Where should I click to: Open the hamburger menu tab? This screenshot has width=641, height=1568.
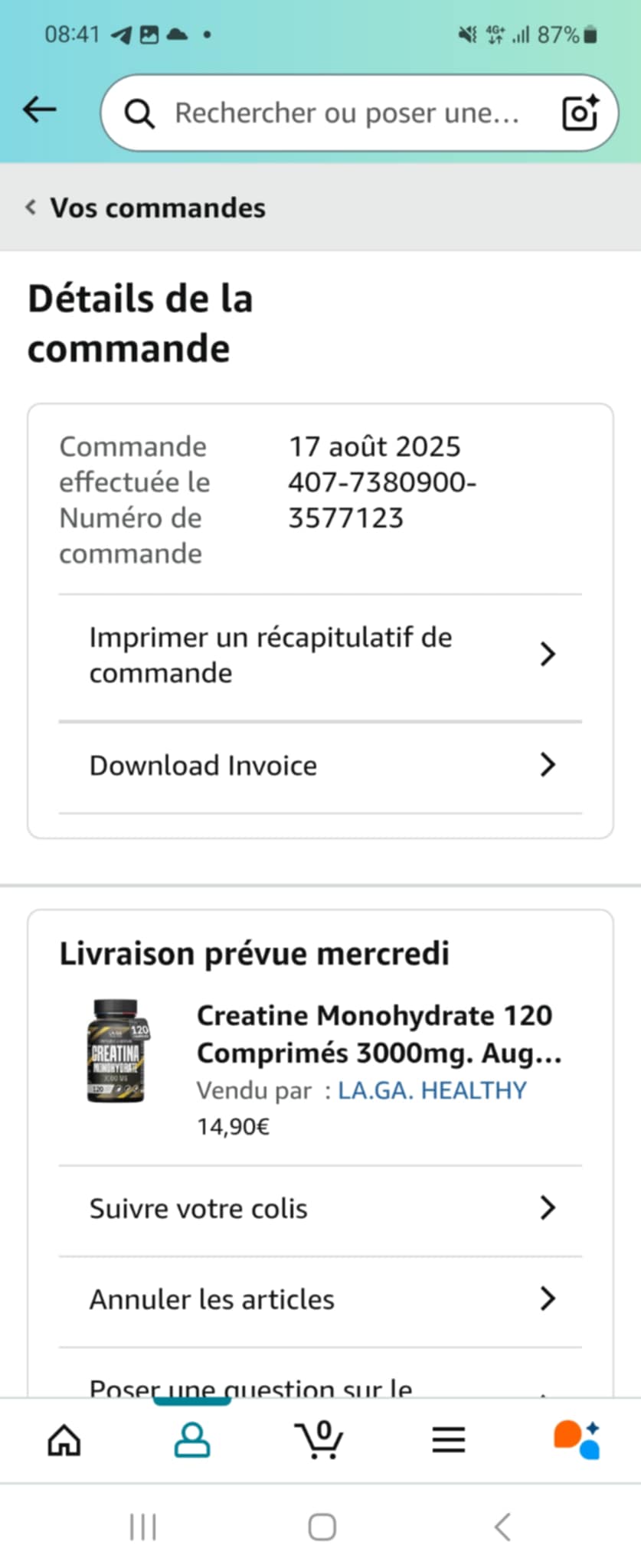449,1440
